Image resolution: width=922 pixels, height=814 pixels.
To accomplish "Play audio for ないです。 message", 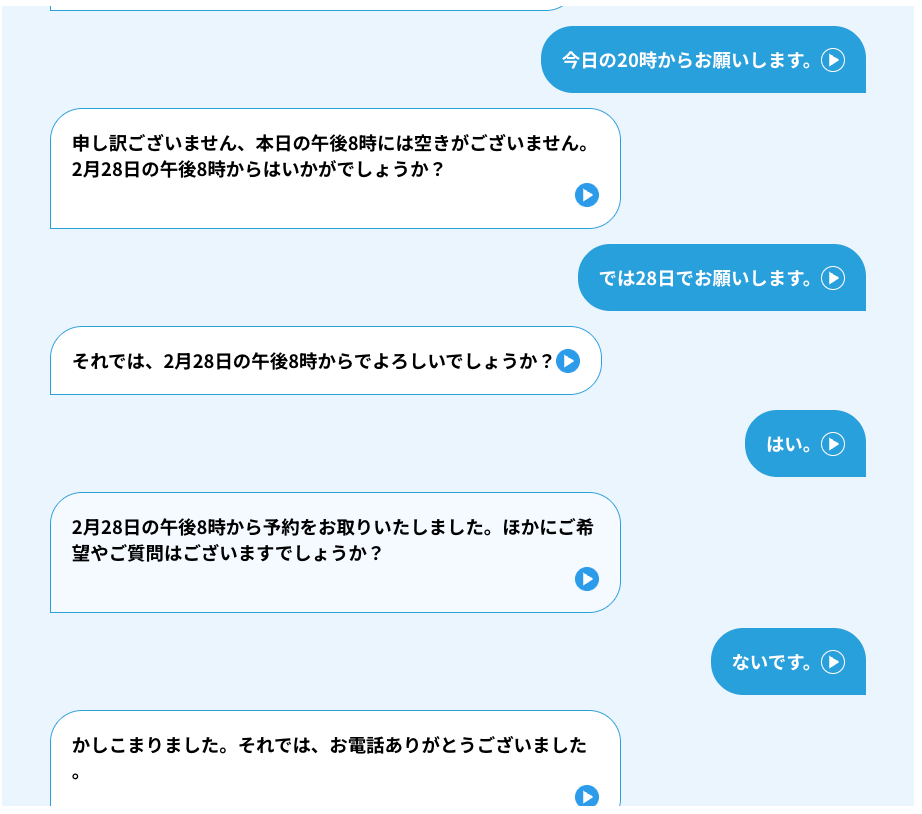I will pyautogui.click(x=833, y=662).
